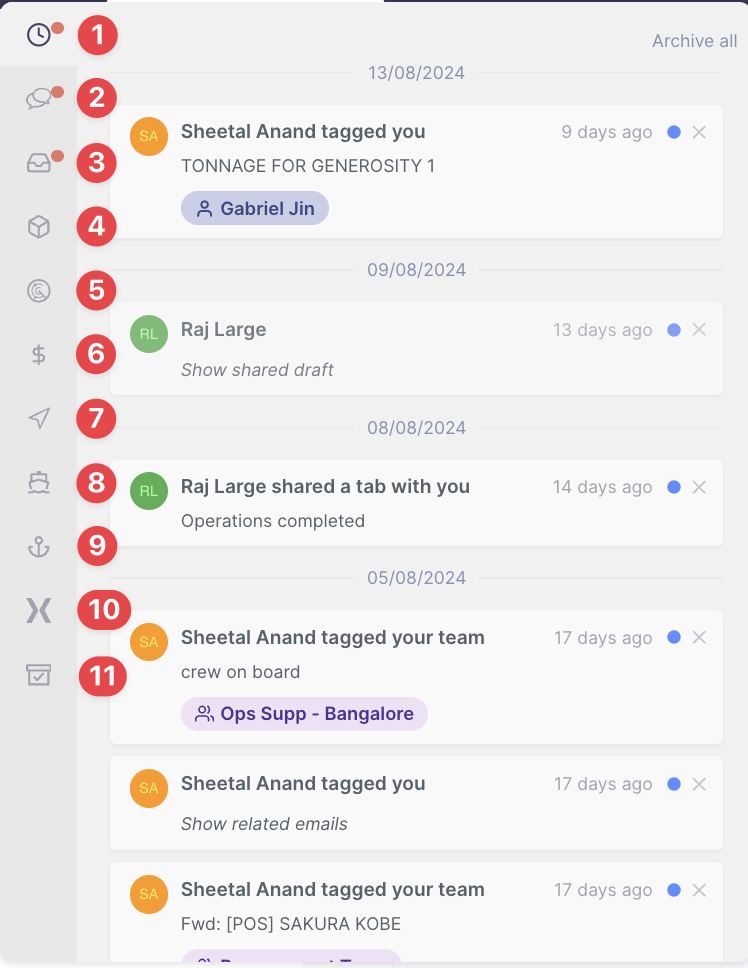Show shared draft from Raj Large
This screenshot has width=748, height=968.
coord(257,370)
